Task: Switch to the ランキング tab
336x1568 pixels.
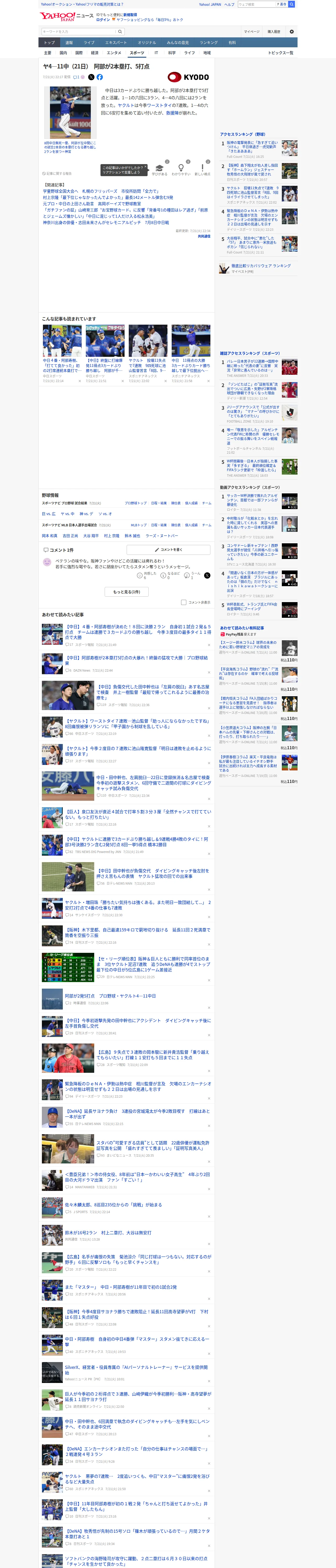Action: tap(209, 43)
